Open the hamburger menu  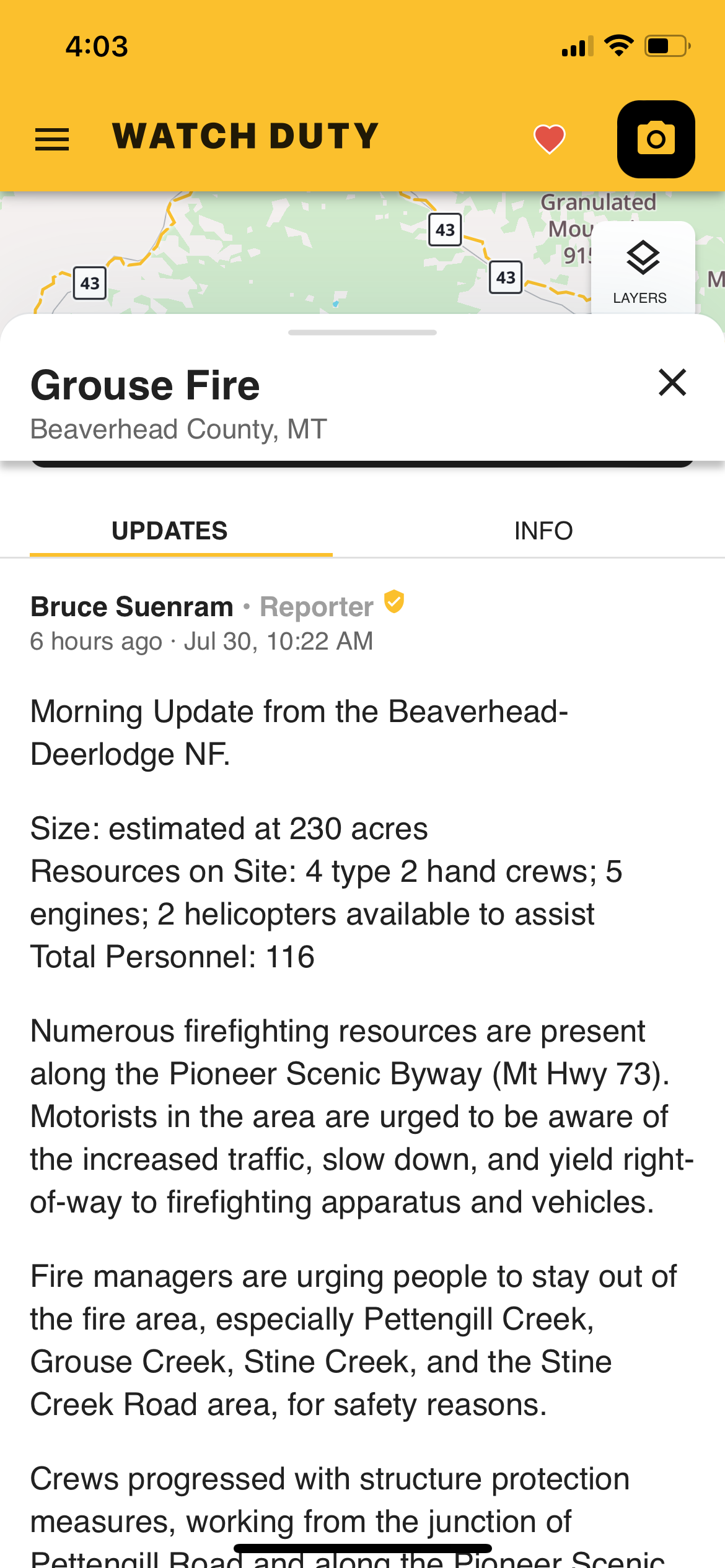[x=52, y=139]
